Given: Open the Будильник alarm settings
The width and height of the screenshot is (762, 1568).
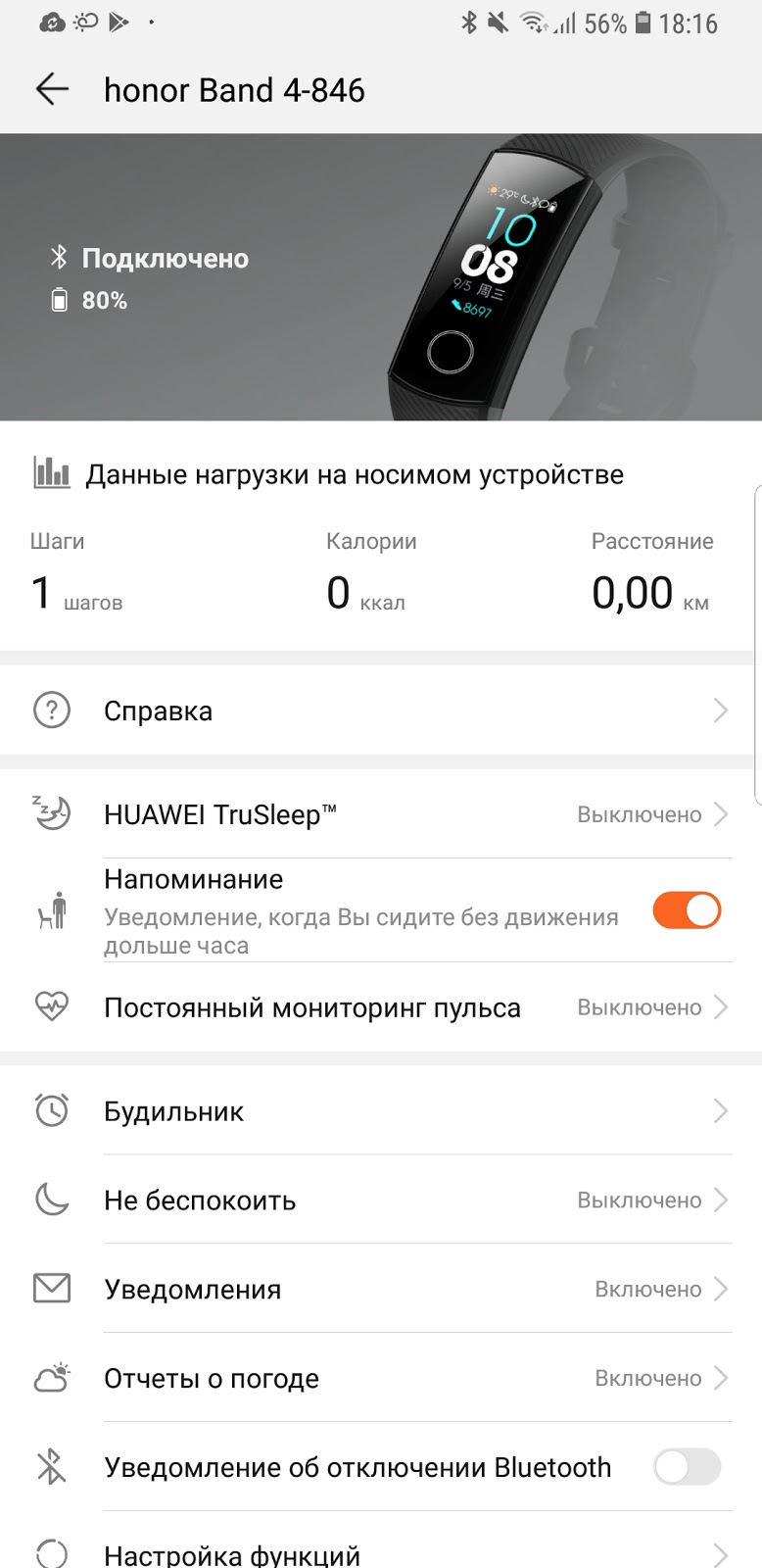Looking at the screenshot, I should [381, 1111].
